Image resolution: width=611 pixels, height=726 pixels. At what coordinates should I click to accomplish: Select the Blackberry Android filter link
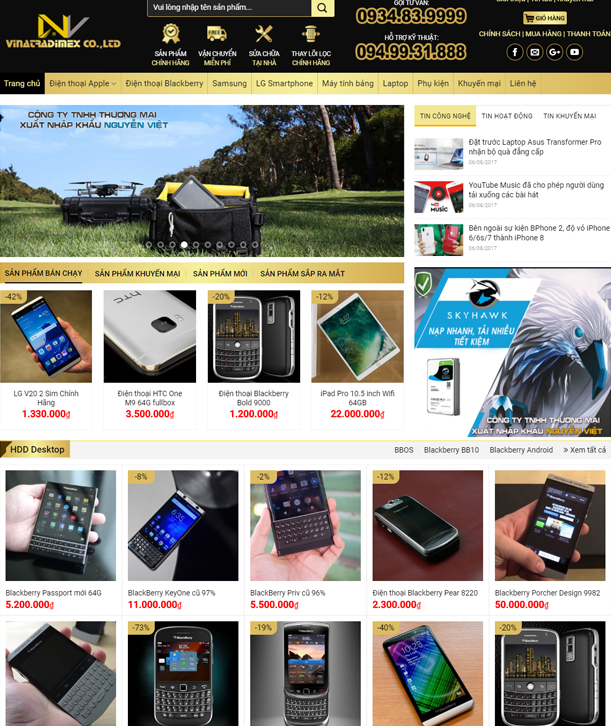coord(521,450)
